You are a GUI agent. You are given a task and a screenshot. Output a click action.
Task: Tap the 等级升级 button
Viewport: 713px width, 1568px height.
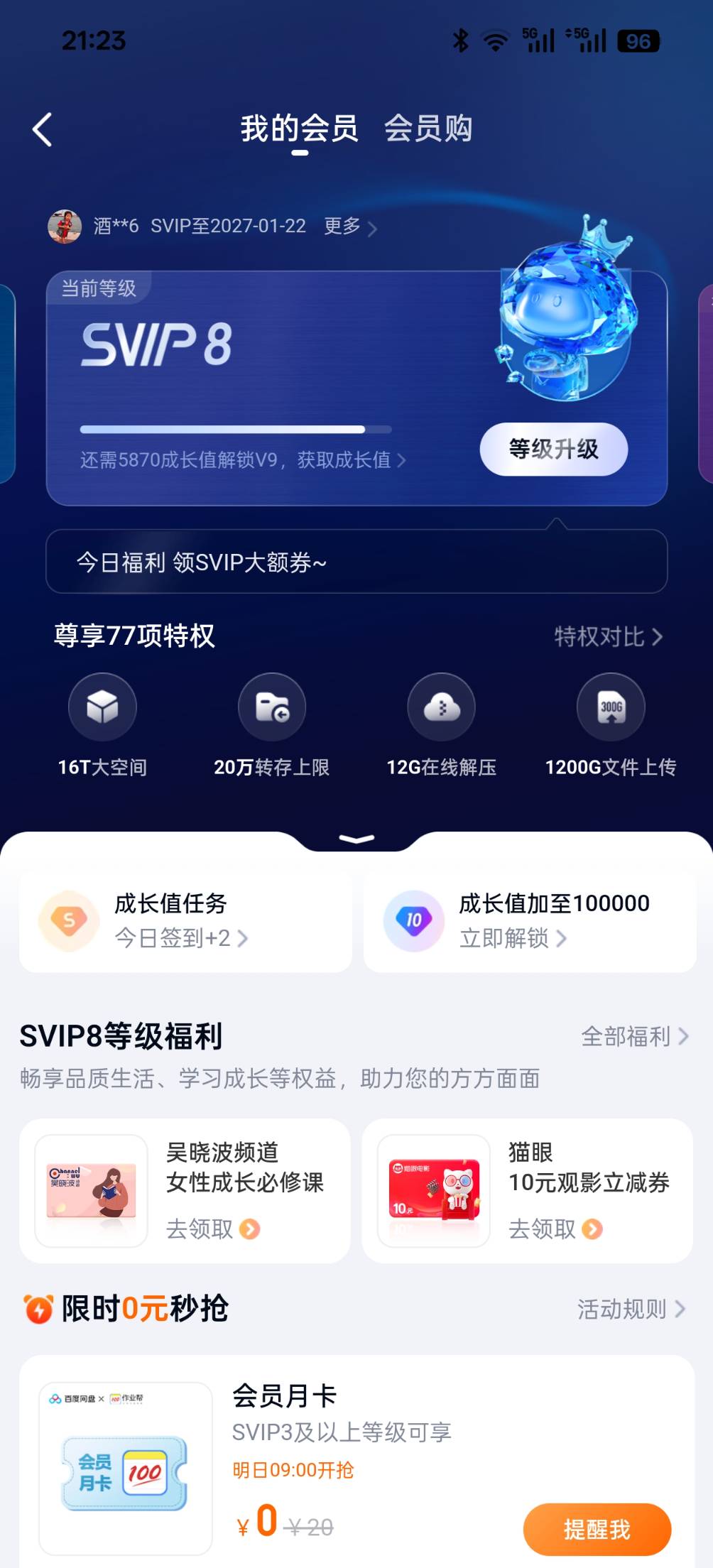point(553,450)
